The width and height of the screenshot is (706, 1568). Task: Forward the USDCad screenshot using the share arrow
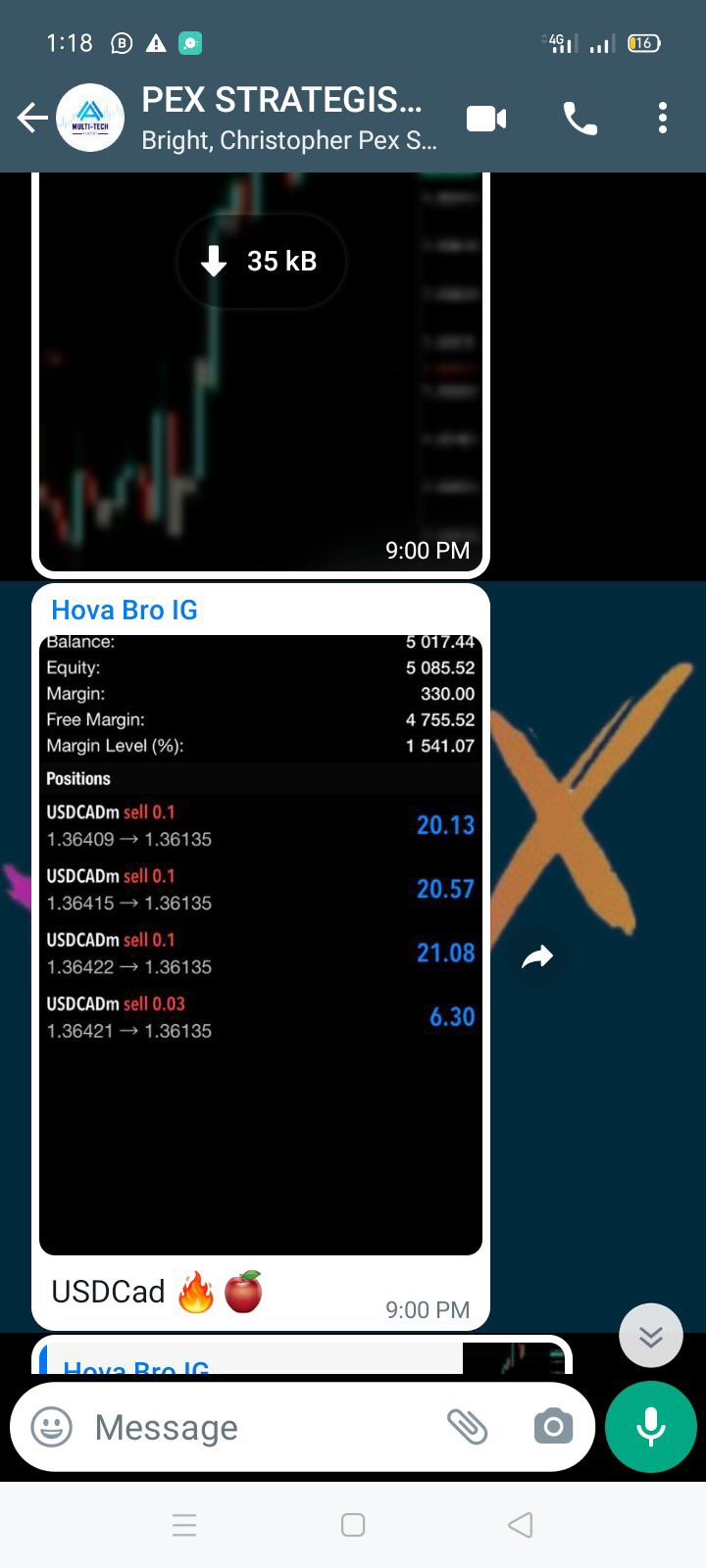[537, 955]
